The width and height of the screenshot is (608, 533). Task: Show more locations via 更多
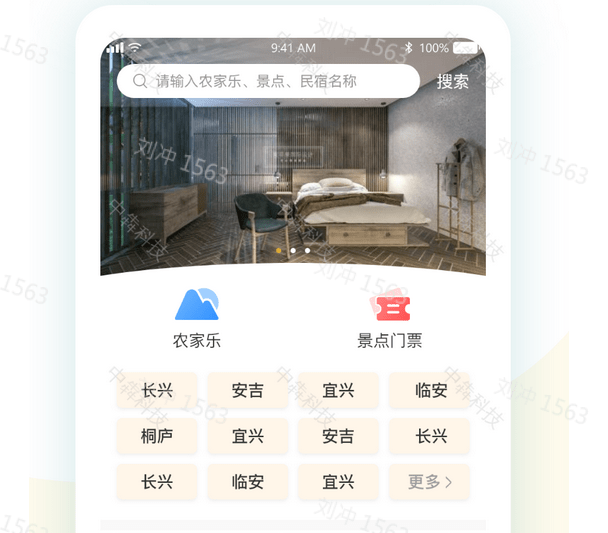[x=429, y=482]
